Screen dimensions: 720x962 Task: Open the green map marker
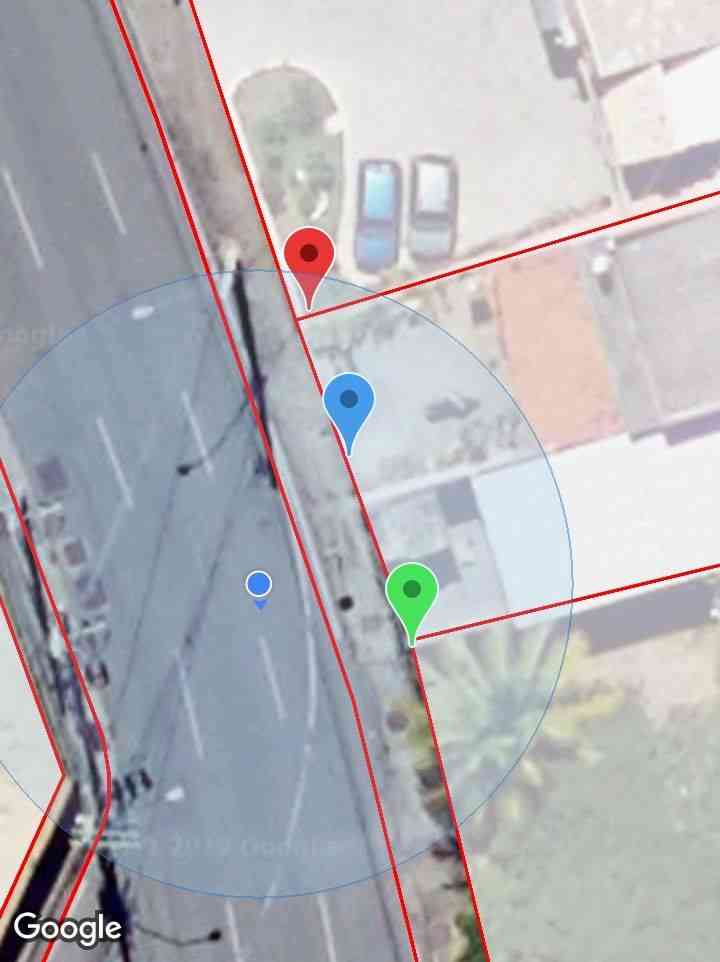[x=412, y=594]
